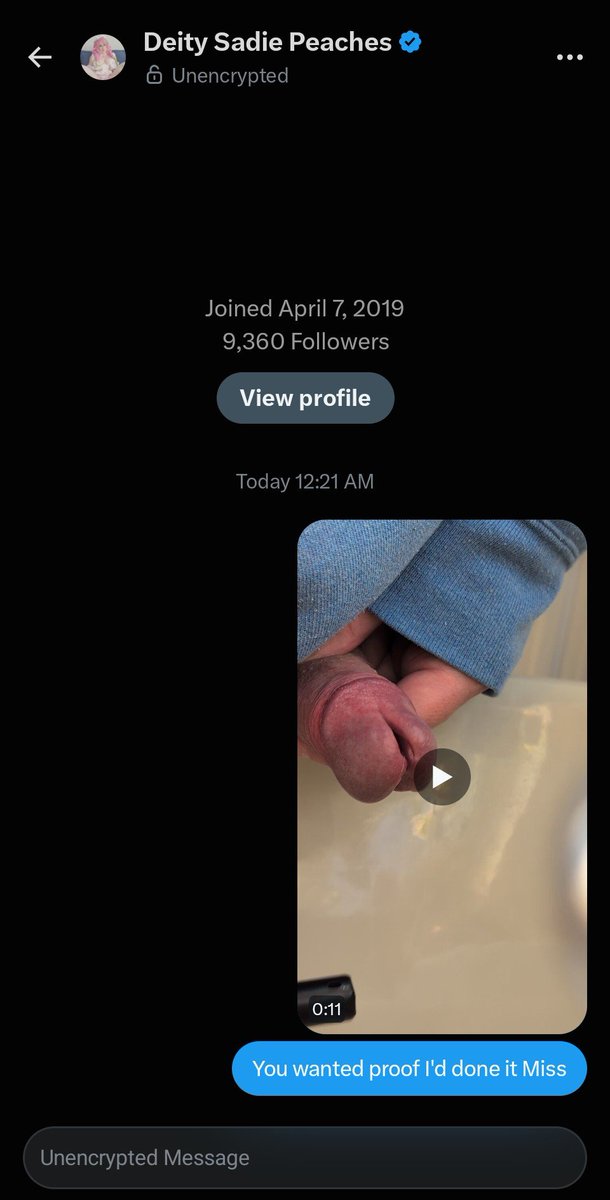Go back using the back arrow
Image resolution: width=610 pixels, height=1200 pixels.
[40, 58]
